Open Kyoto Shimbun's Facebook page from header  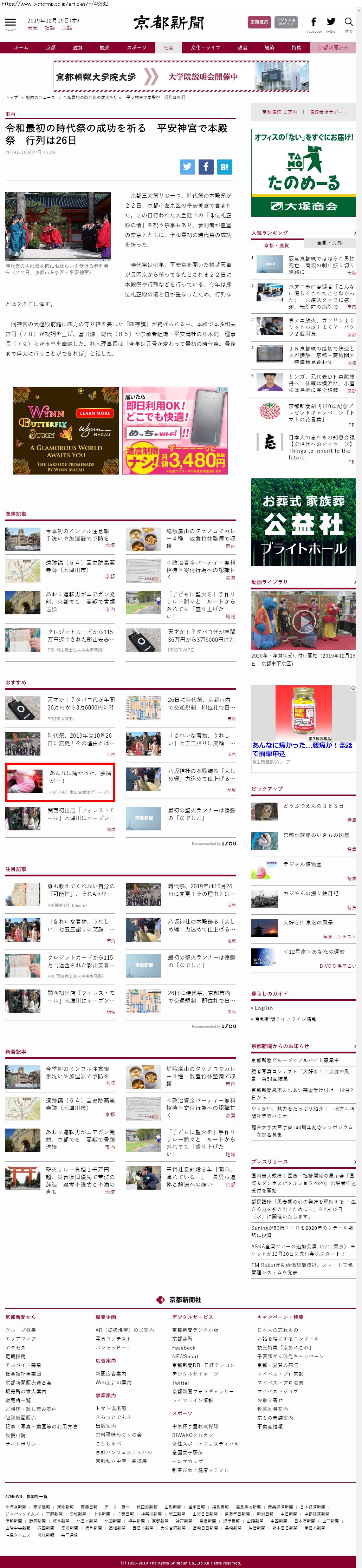tap(314, 22)
